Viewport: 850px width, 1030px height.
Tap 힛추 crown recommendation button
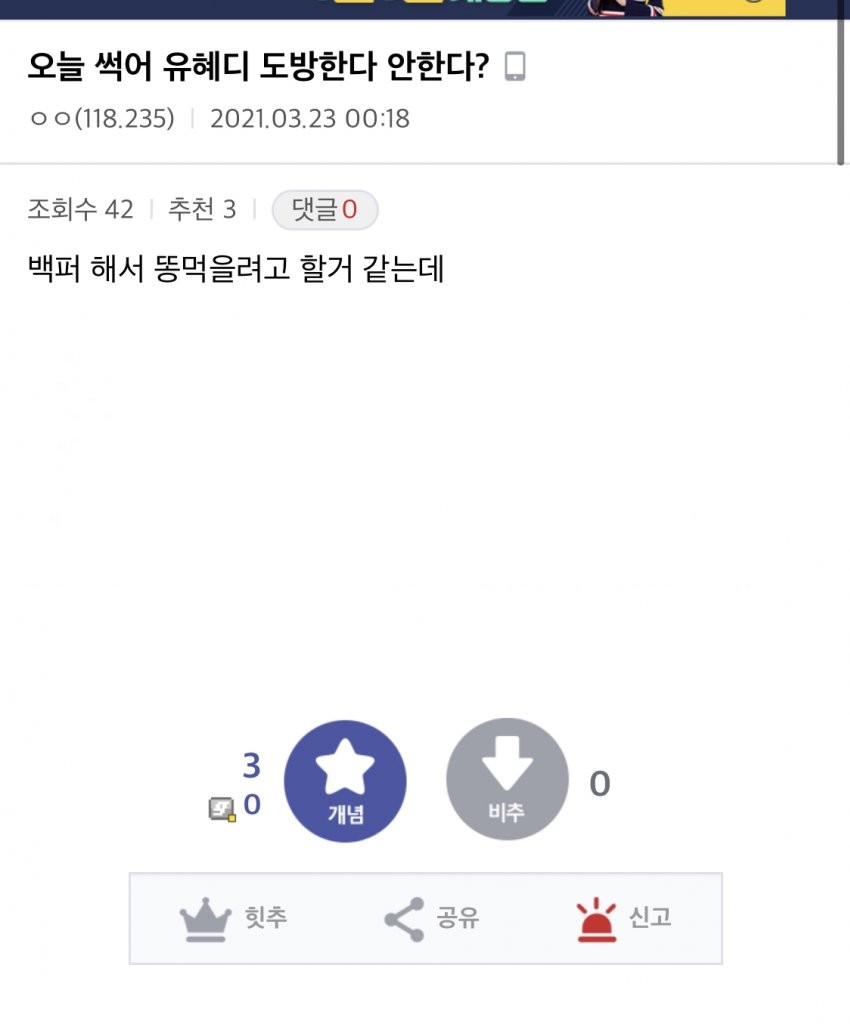tap(233, 918)
